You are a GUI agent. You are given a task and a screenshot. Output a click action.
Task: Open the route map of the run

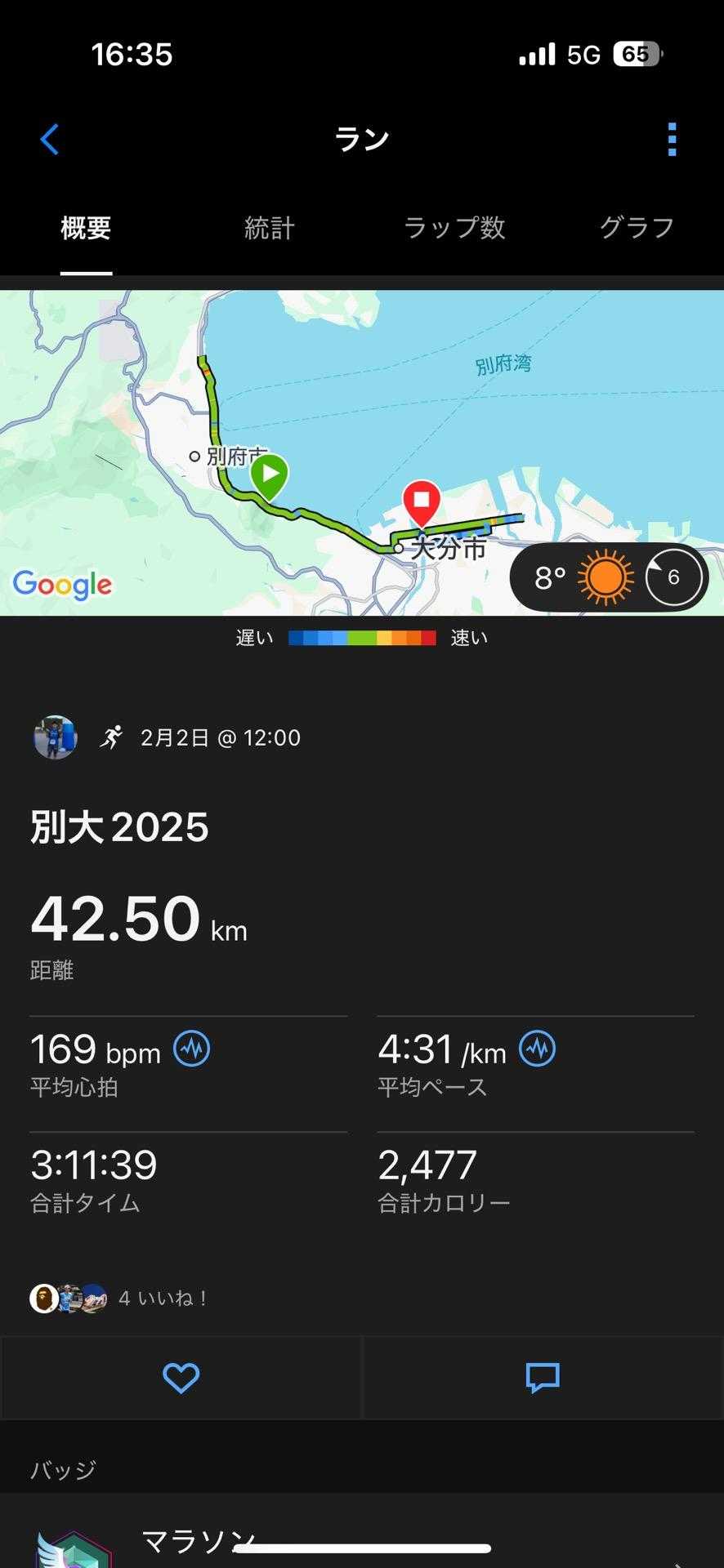[361, 452]
